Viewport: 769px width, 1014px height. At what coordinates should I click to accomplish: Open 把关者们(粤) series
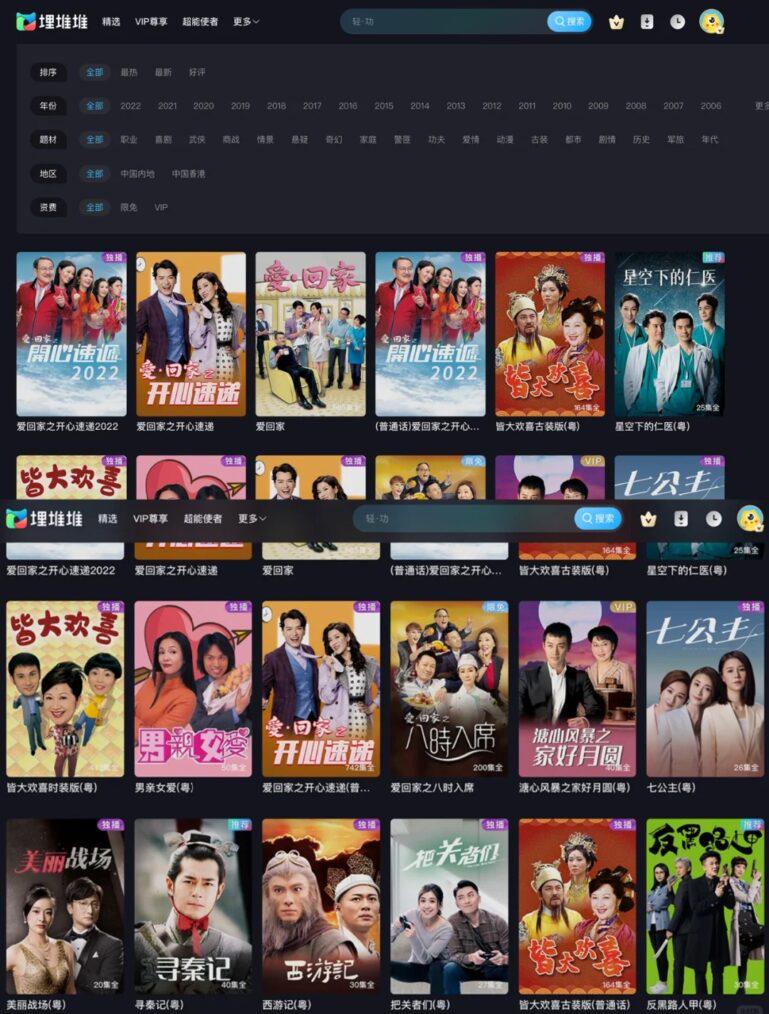click(x=449, y=906)
